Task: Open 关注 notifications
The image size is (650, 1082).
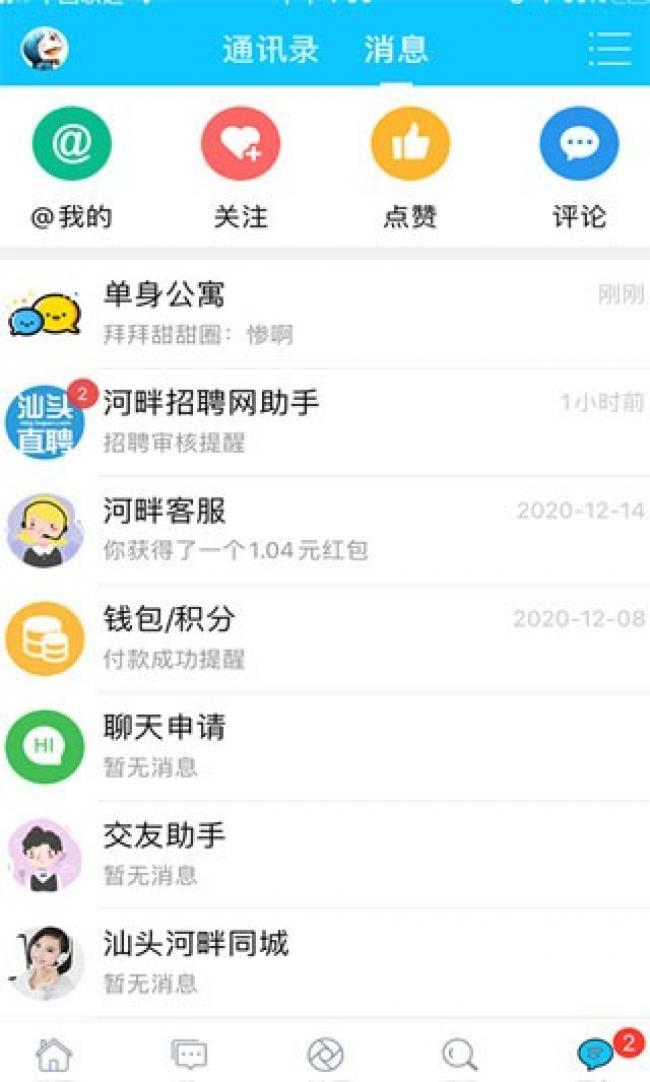Action: 240,168
